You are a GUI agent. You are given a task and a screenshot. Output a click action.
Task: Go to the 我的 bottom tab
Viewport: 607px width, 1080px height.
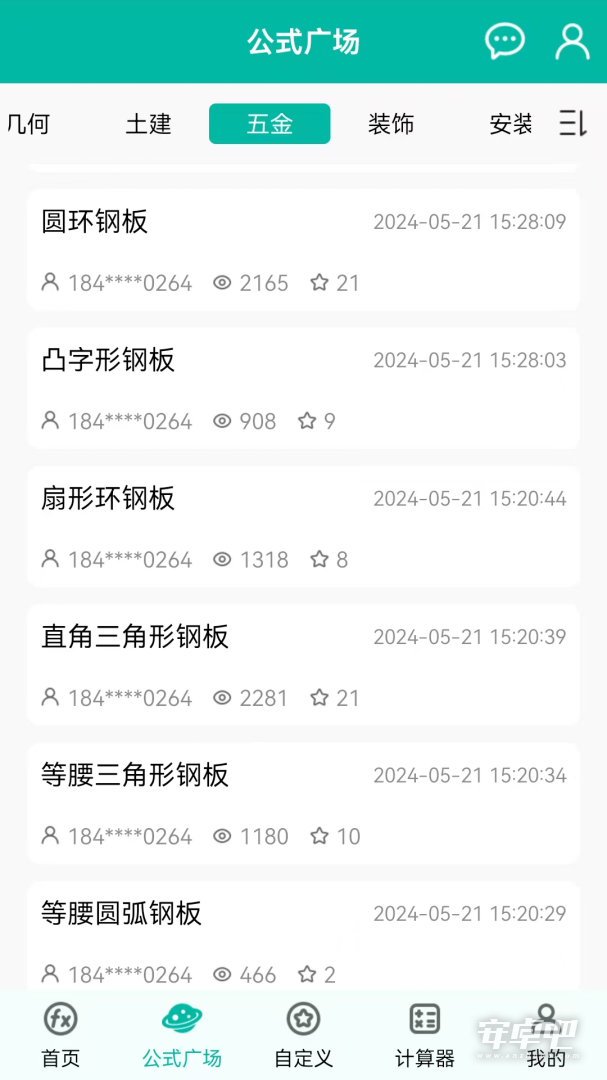pyautogui.click(x=546, y=1035)
